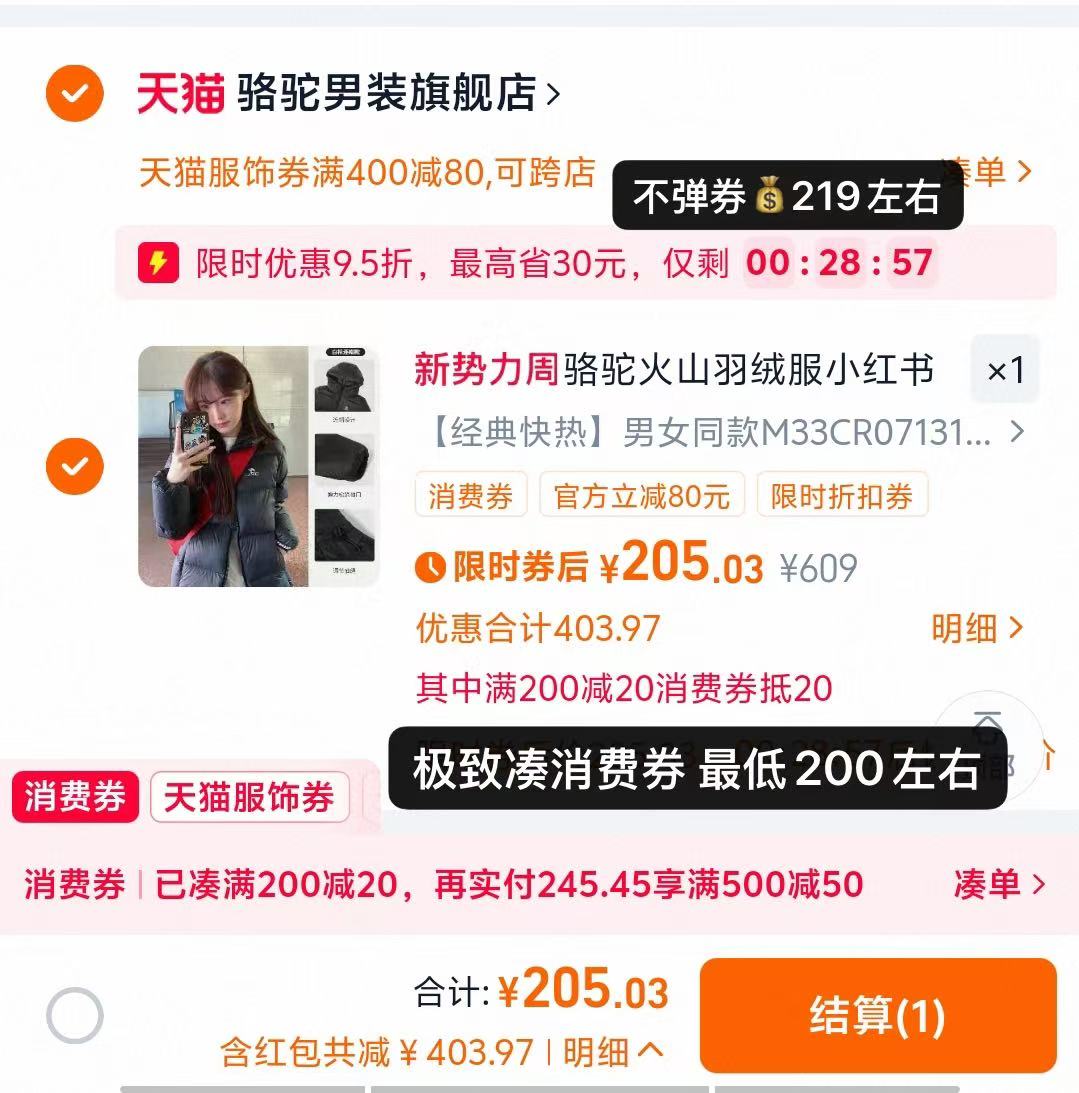Click the 限时折扣券 tag

coord(843,496)
